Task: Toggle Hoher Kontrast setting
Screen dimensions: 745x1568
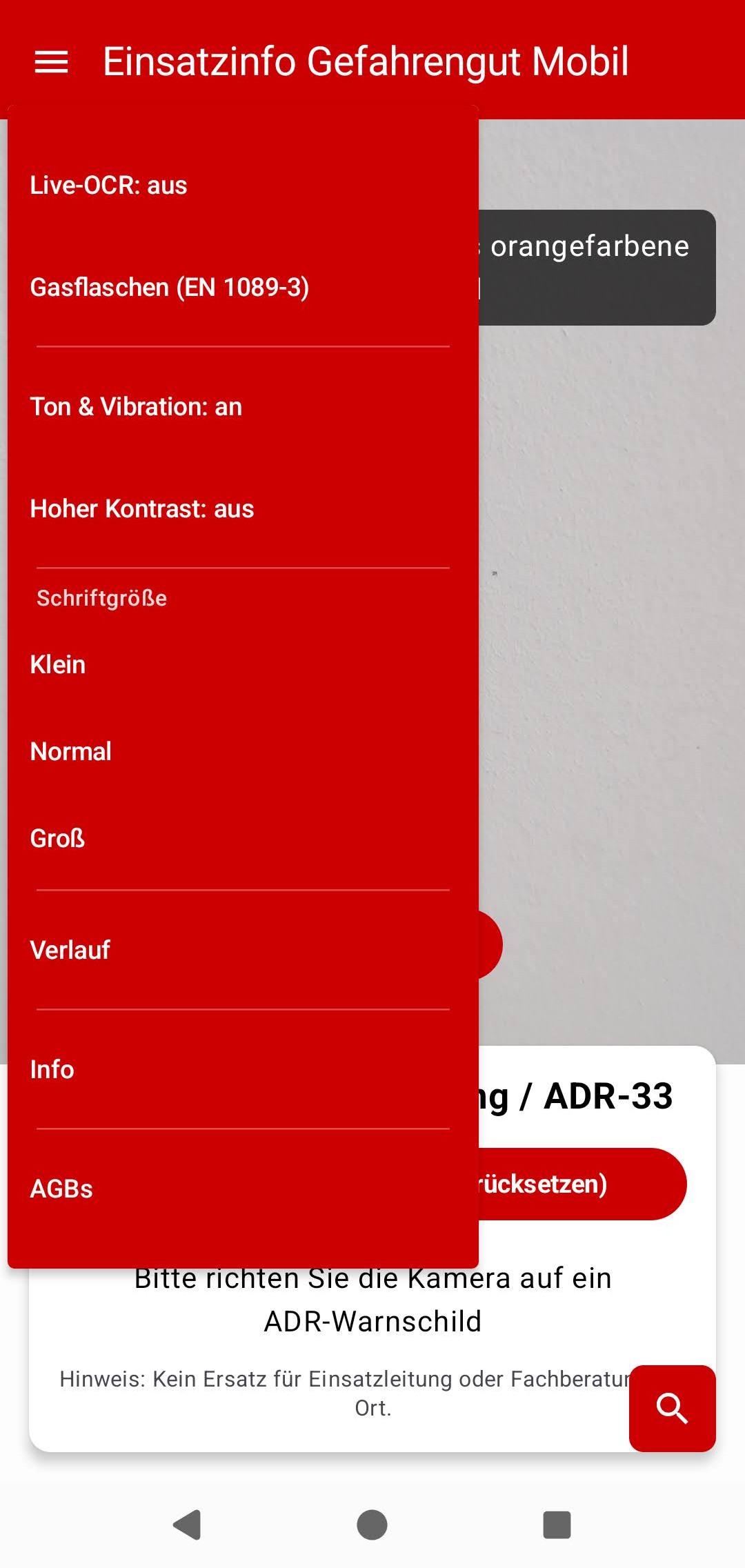Action: pos(241,509)
